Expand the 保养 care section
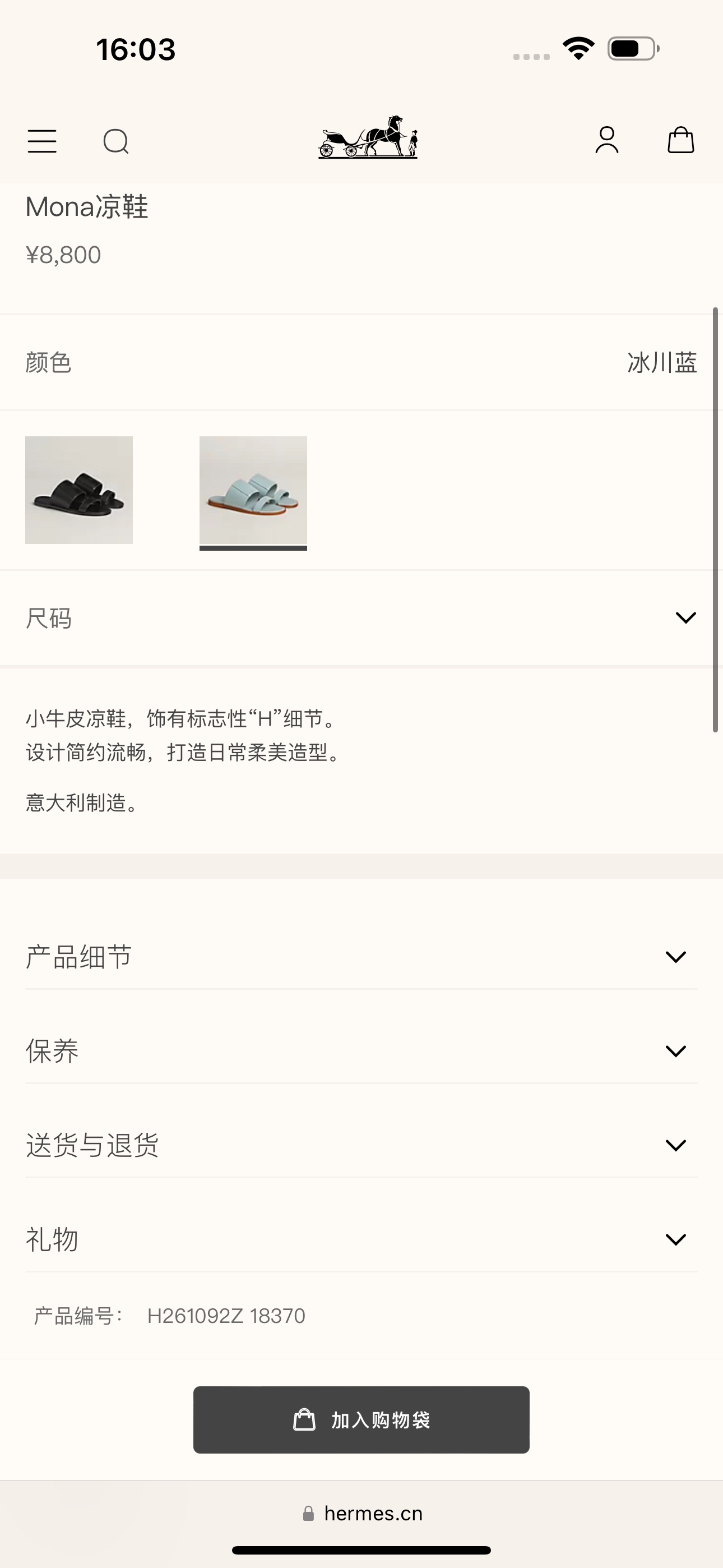This screenshot has height=1568, width=723. coord(361,1050)
